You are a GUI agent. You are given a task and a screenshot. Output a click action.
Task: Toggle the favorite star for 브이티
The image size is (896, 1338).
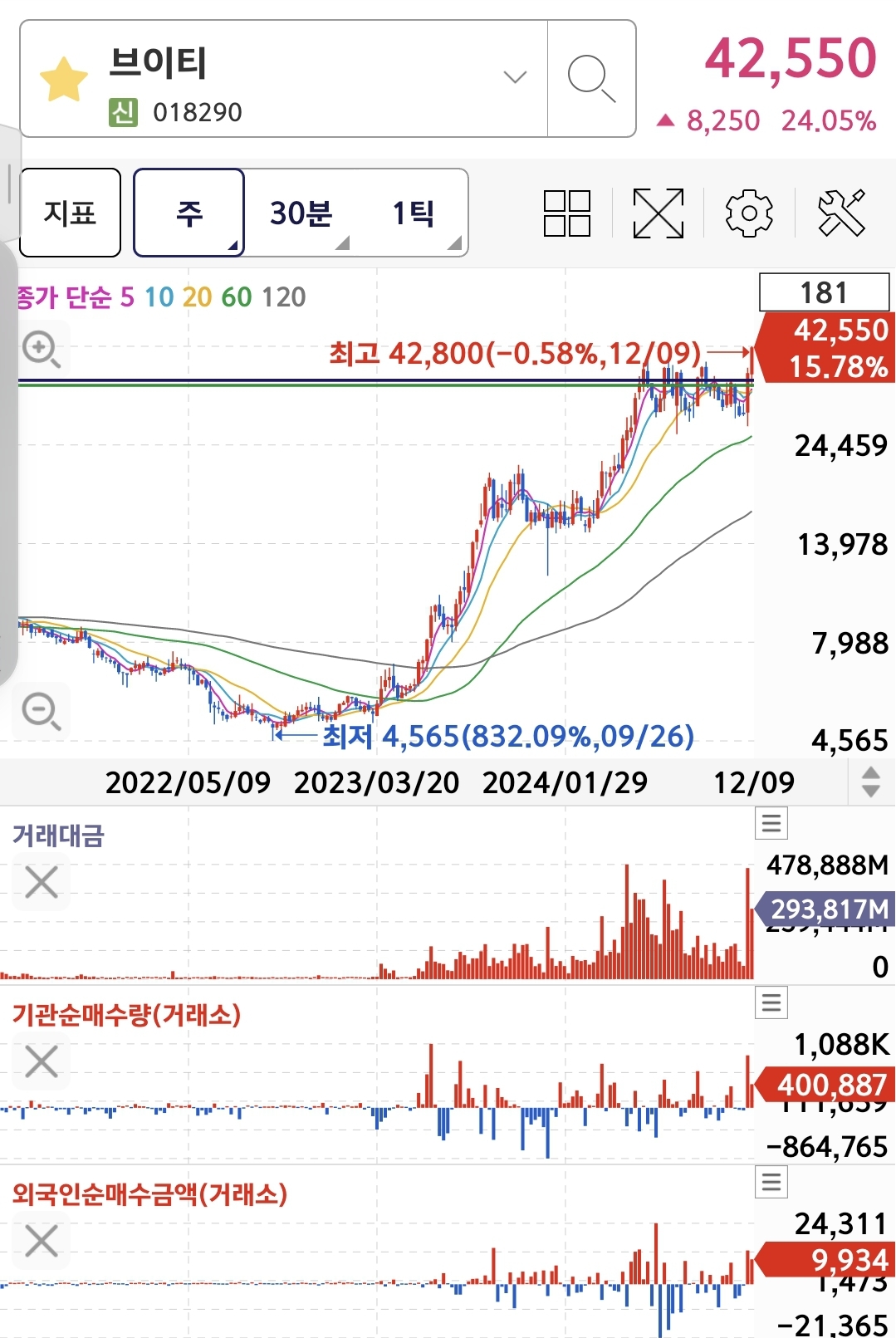[x=64, y=80]
